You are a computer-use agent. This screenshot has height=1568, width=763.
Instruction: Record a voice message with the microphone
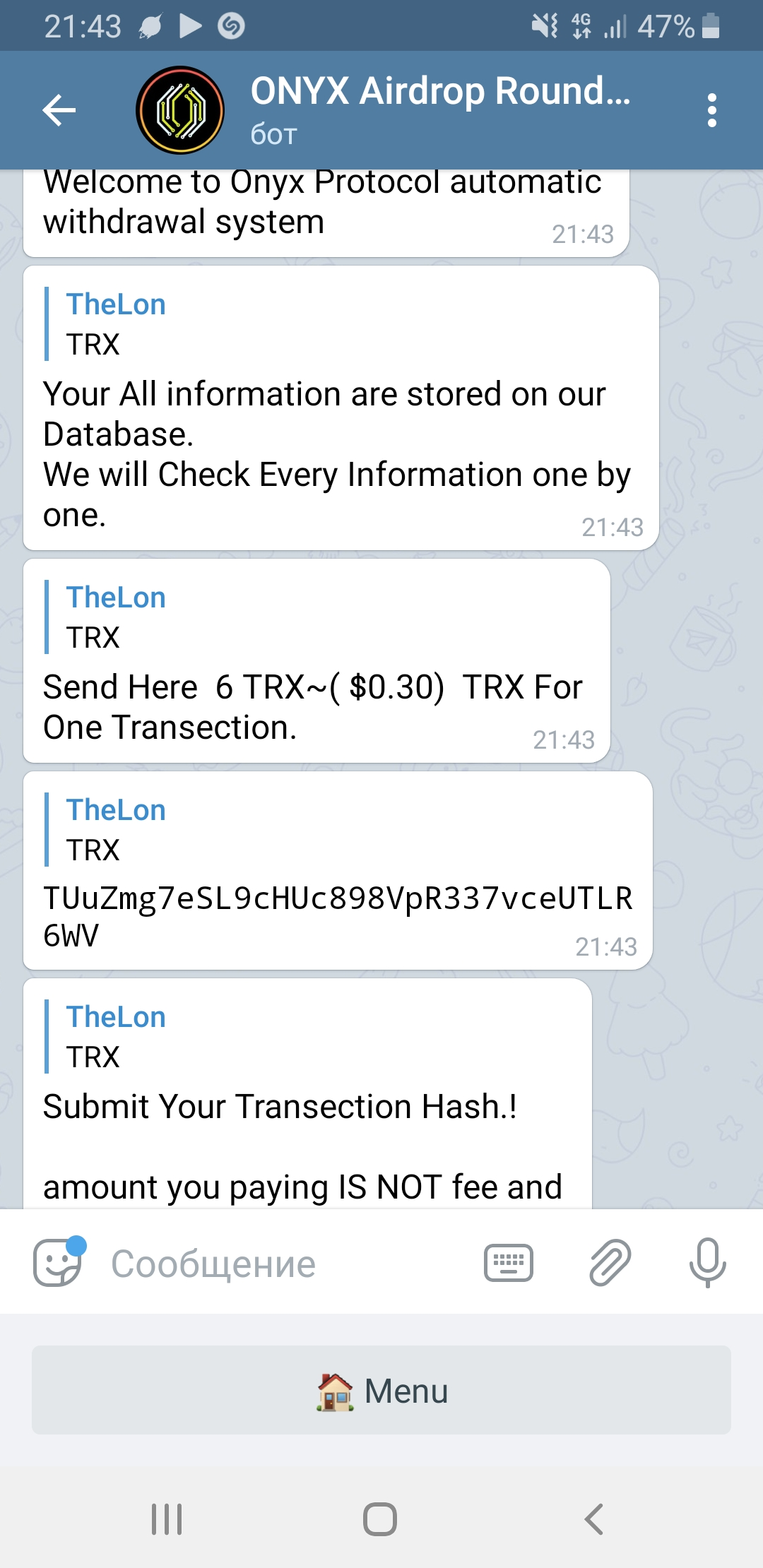[707, 1262]
